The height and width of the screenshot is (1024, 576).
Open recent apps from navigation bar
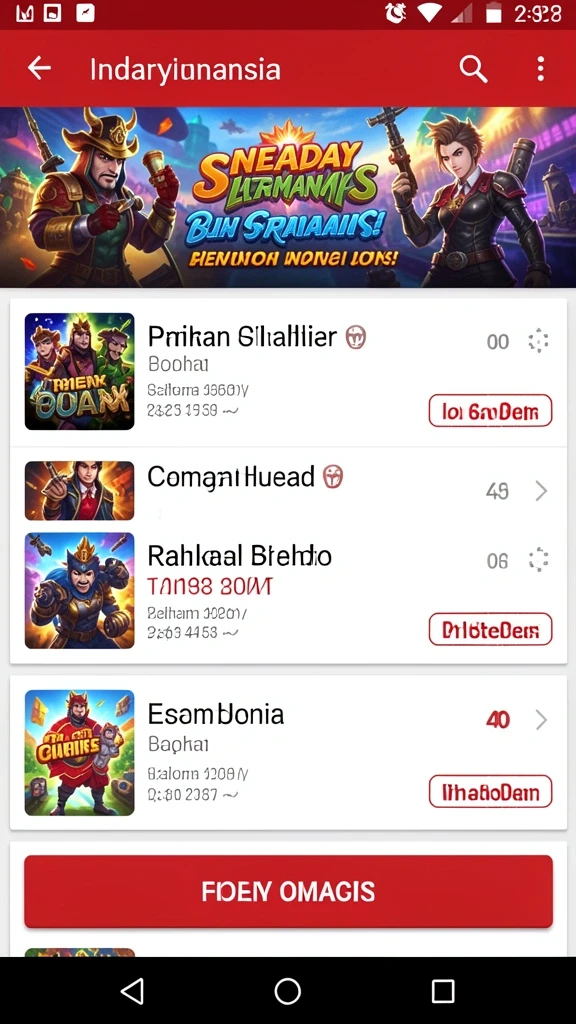click(443, 991)
